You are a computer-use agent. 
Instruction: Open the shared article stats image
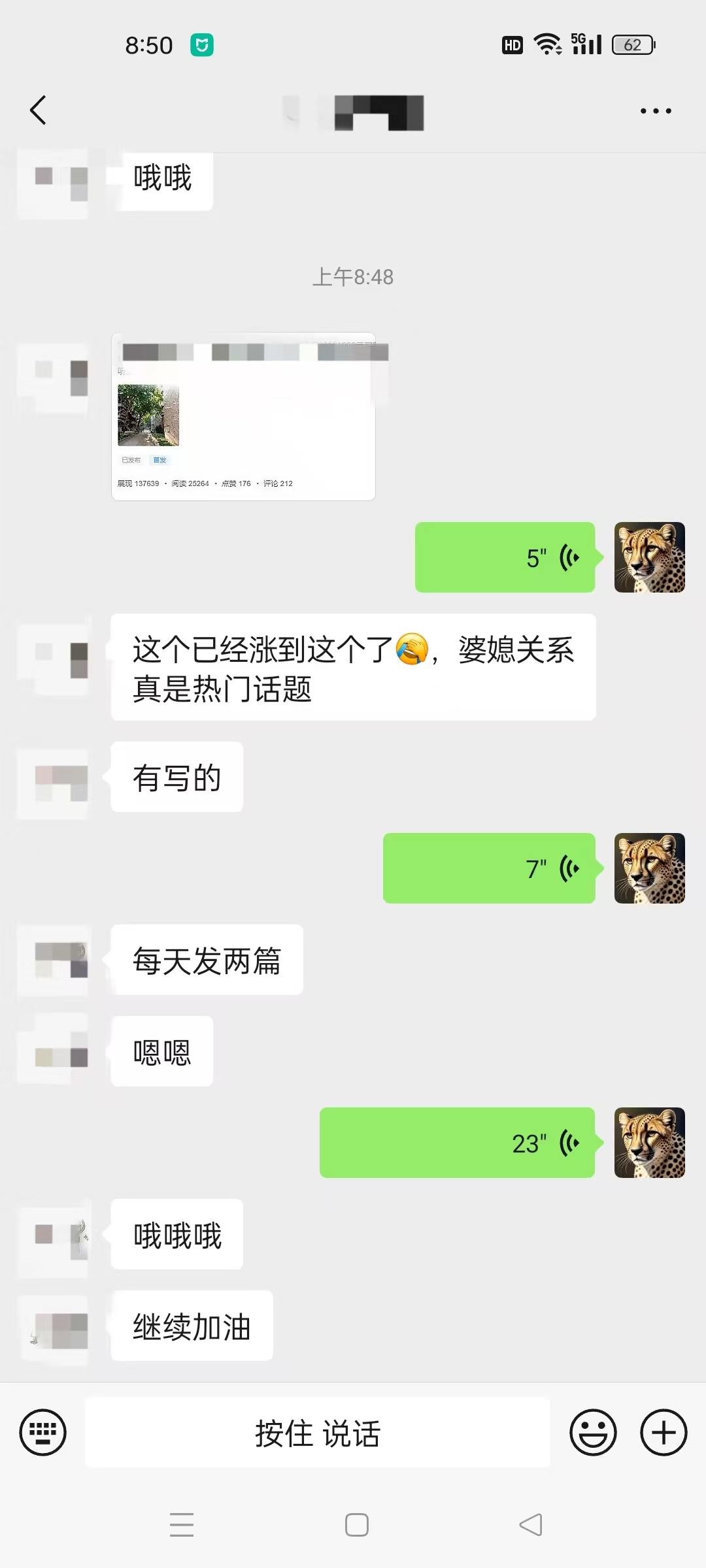[243, 417]
